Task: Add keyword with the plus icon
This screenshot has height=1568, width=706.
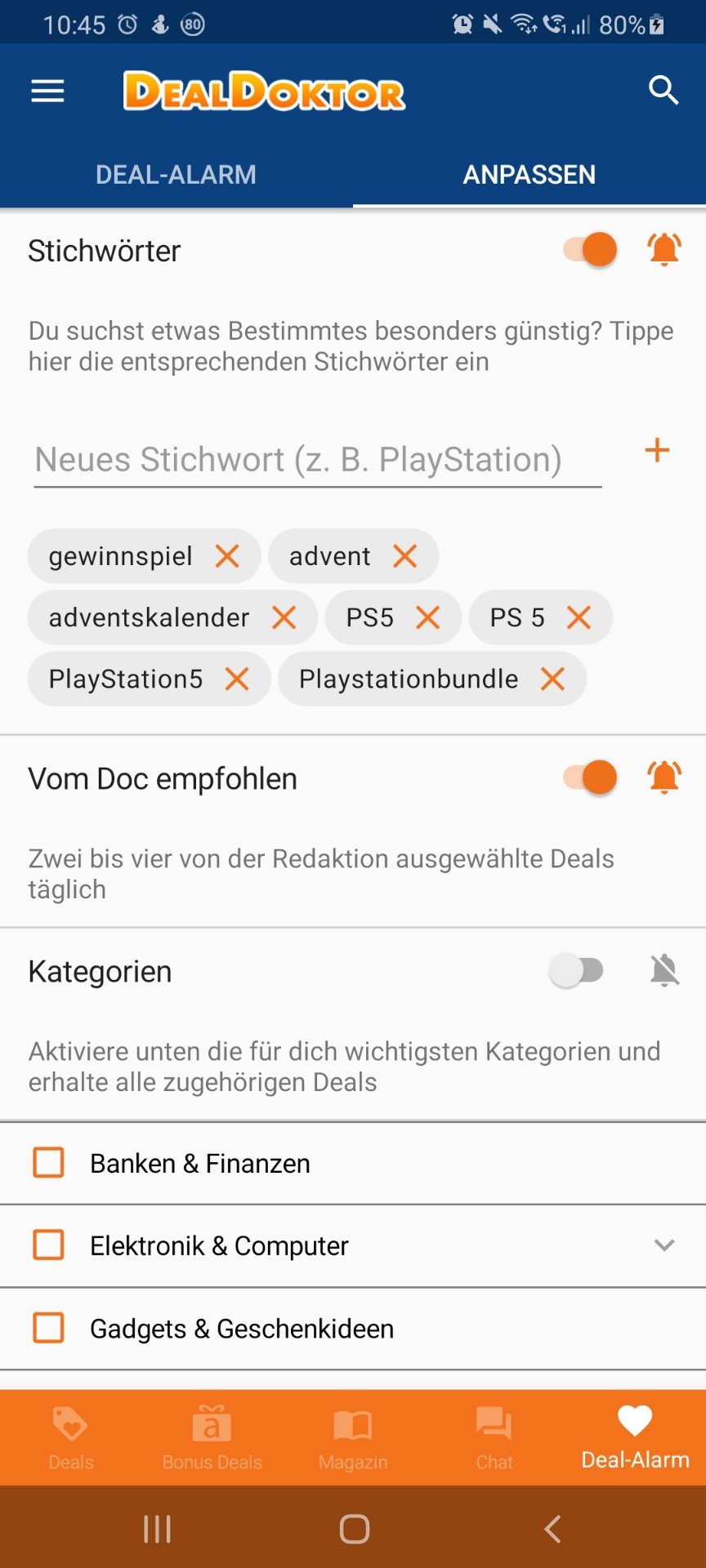Action: click(657, 450)
